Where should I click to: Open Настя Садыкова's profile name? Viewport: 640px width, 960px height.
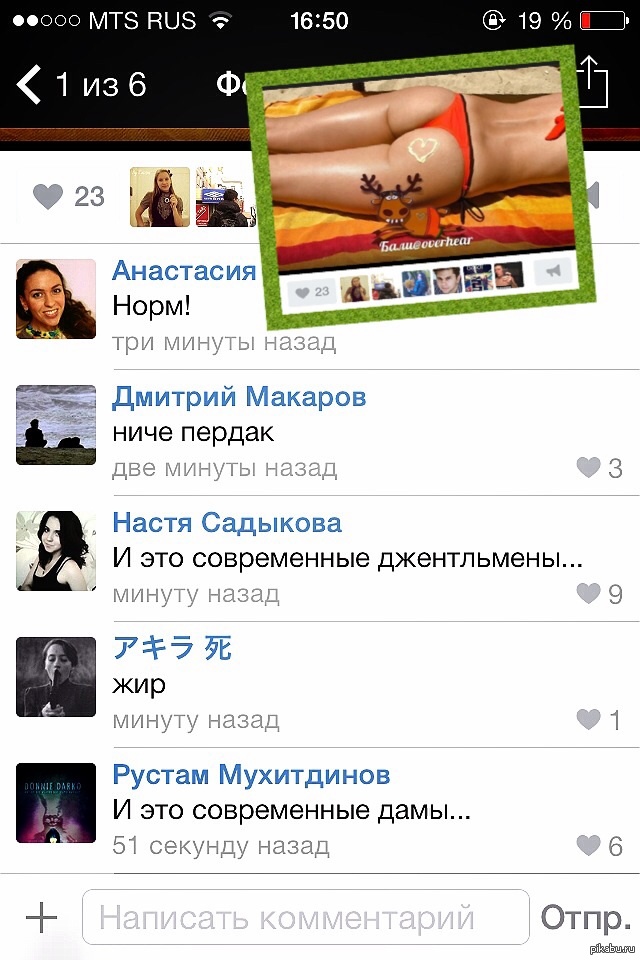(x=226, y=523)
